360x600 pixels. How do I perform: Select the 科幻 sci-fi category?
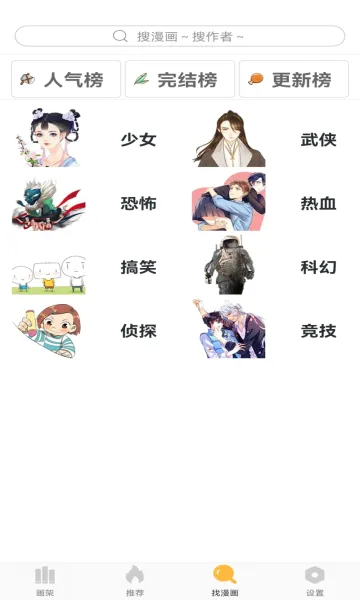[x=270, y=267]
